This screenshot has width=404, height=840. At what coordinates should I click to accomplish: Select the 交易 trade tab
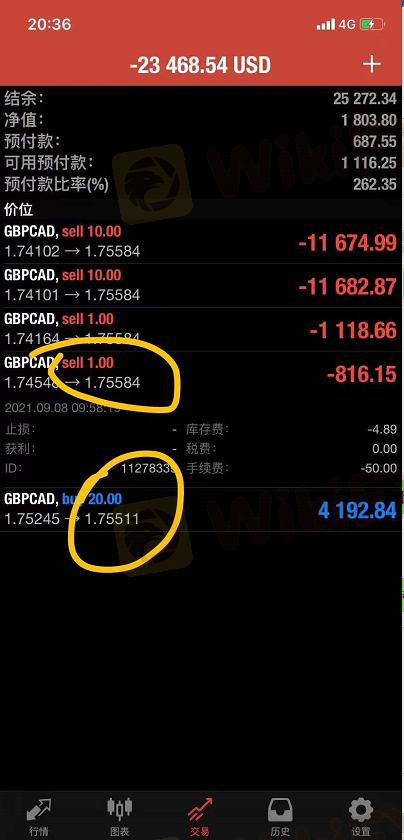[200, 817]
